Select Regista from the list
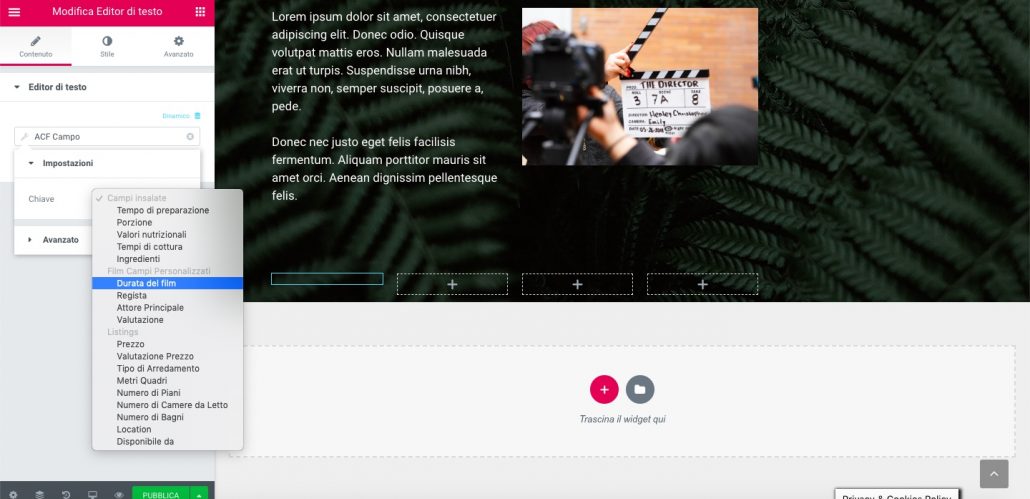The width and height of the screenshot is (1030, 499). 131,295
